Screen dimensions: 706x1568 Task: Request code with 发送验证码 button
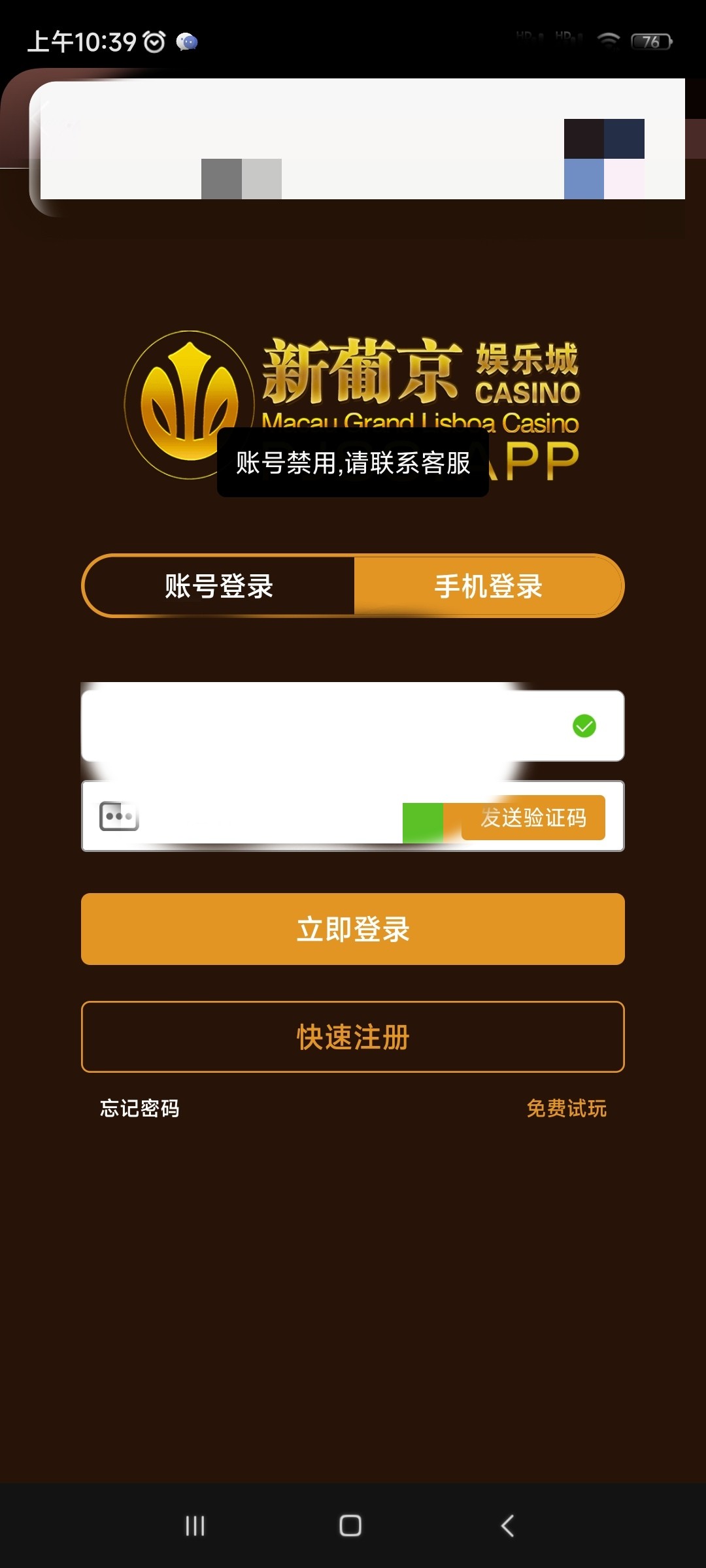coord(533,817)
